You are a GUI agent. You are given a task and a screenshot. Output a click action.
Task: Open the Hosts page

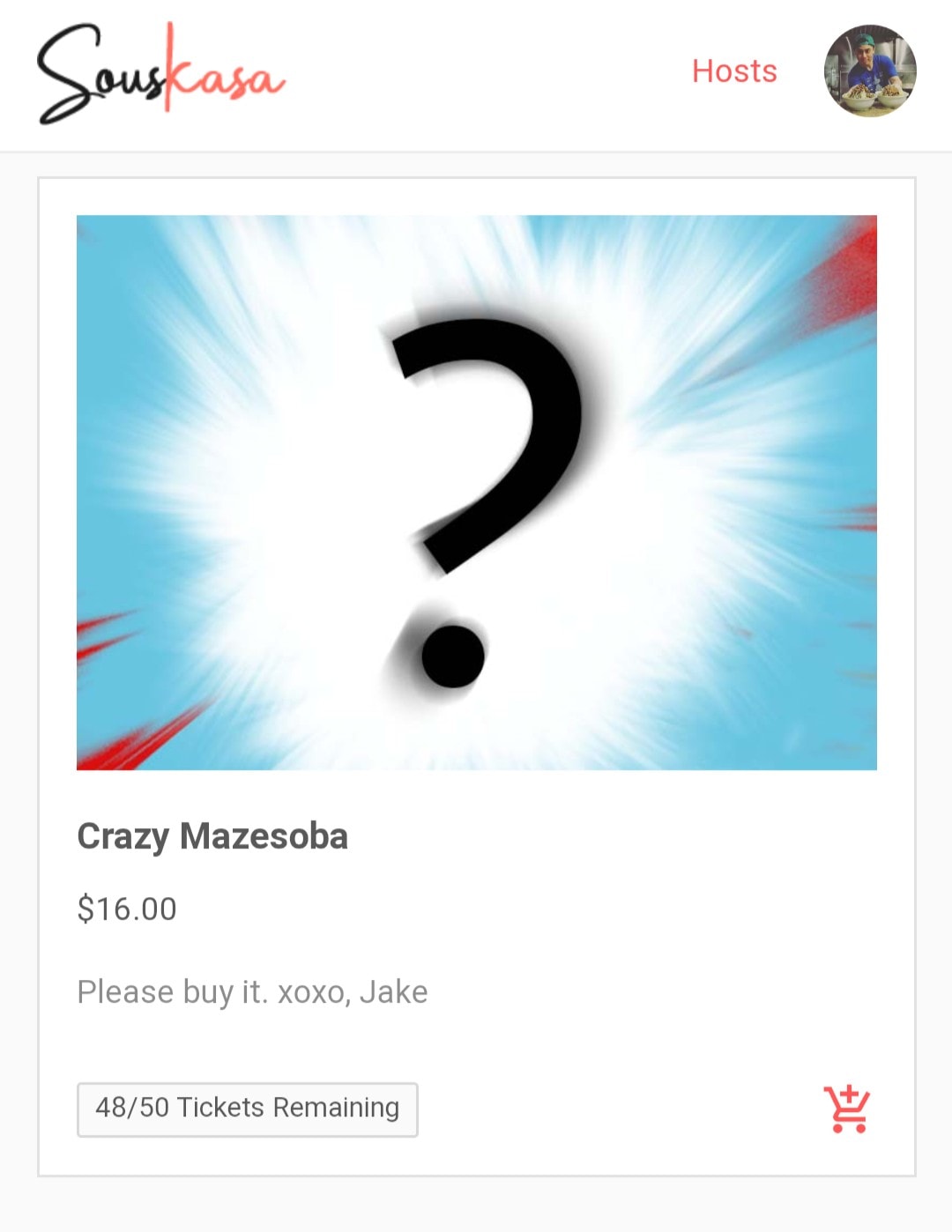tap(734, 71)
